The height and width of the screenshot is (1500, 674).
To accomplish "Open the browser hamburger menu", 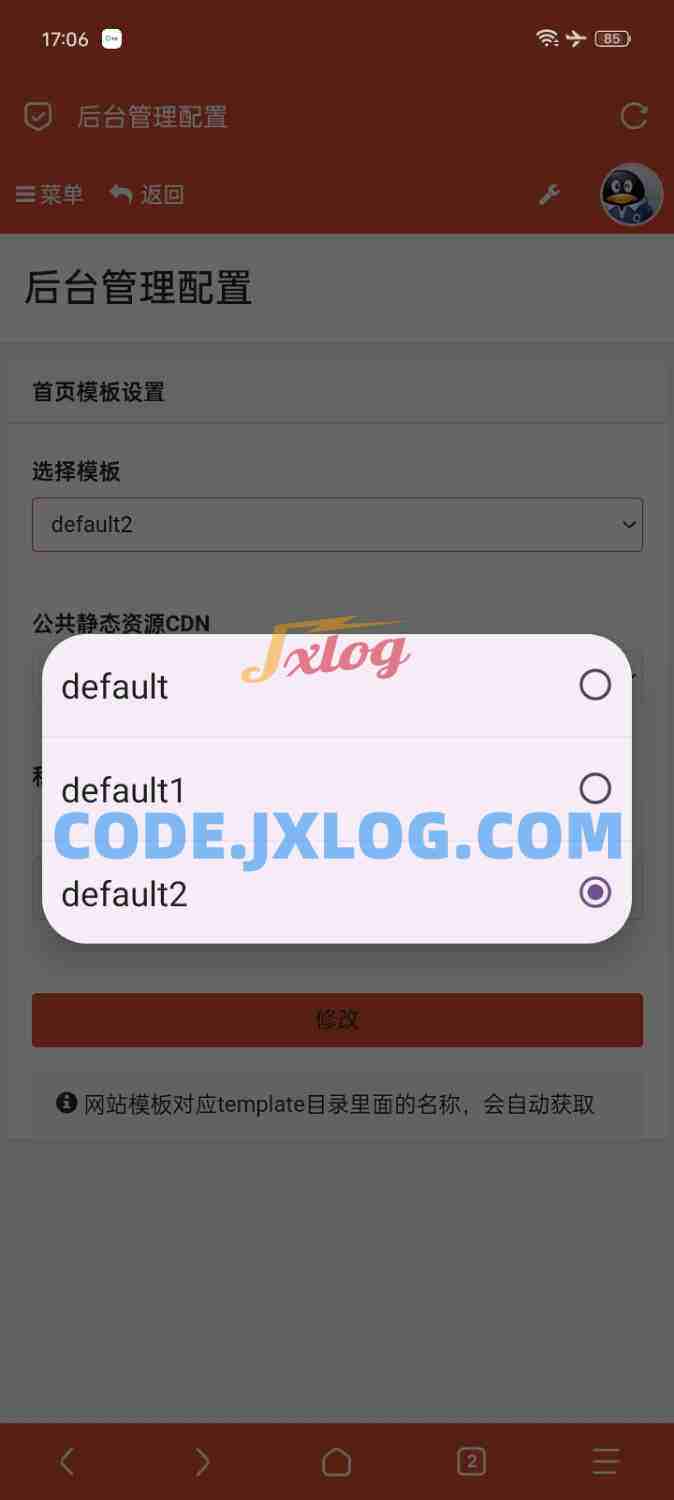I will [606, 1462].
